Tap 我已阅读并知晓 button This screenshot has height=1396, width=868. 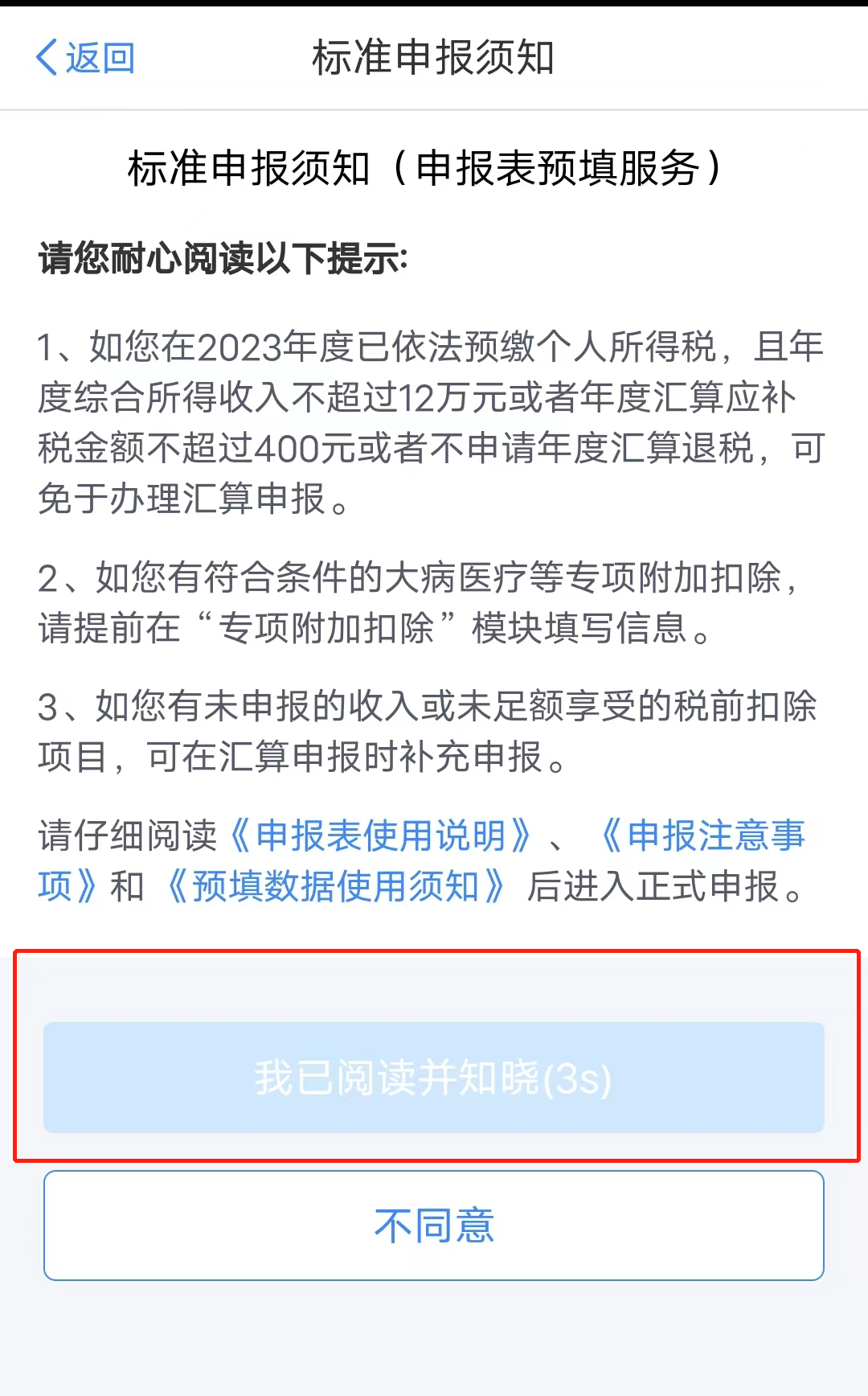434,1078
